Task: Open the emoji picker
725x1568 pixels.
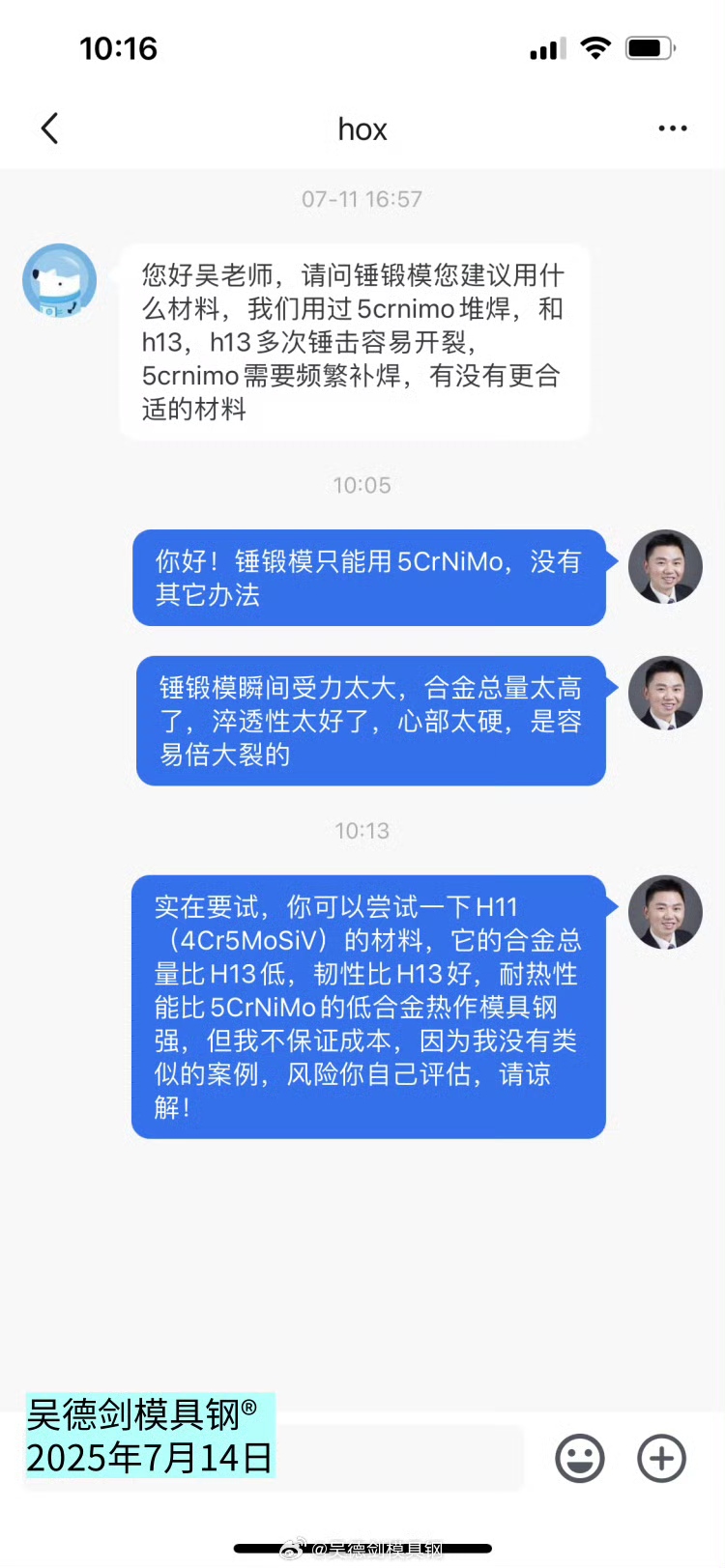Action: (x=579, y=1458)
